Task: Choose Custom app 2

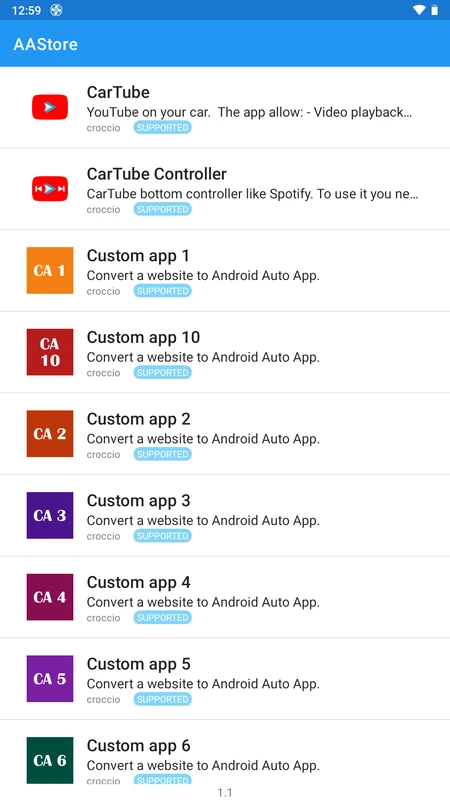Action: pos(225,434)
